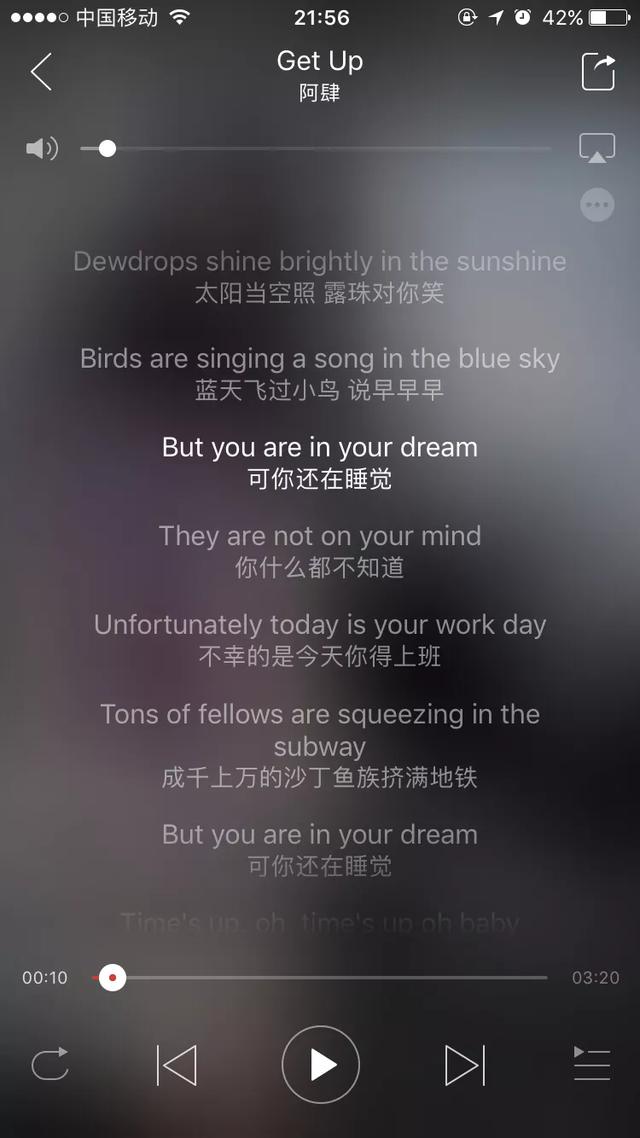Go back using the top-left arrow

[x=41, y=72]
